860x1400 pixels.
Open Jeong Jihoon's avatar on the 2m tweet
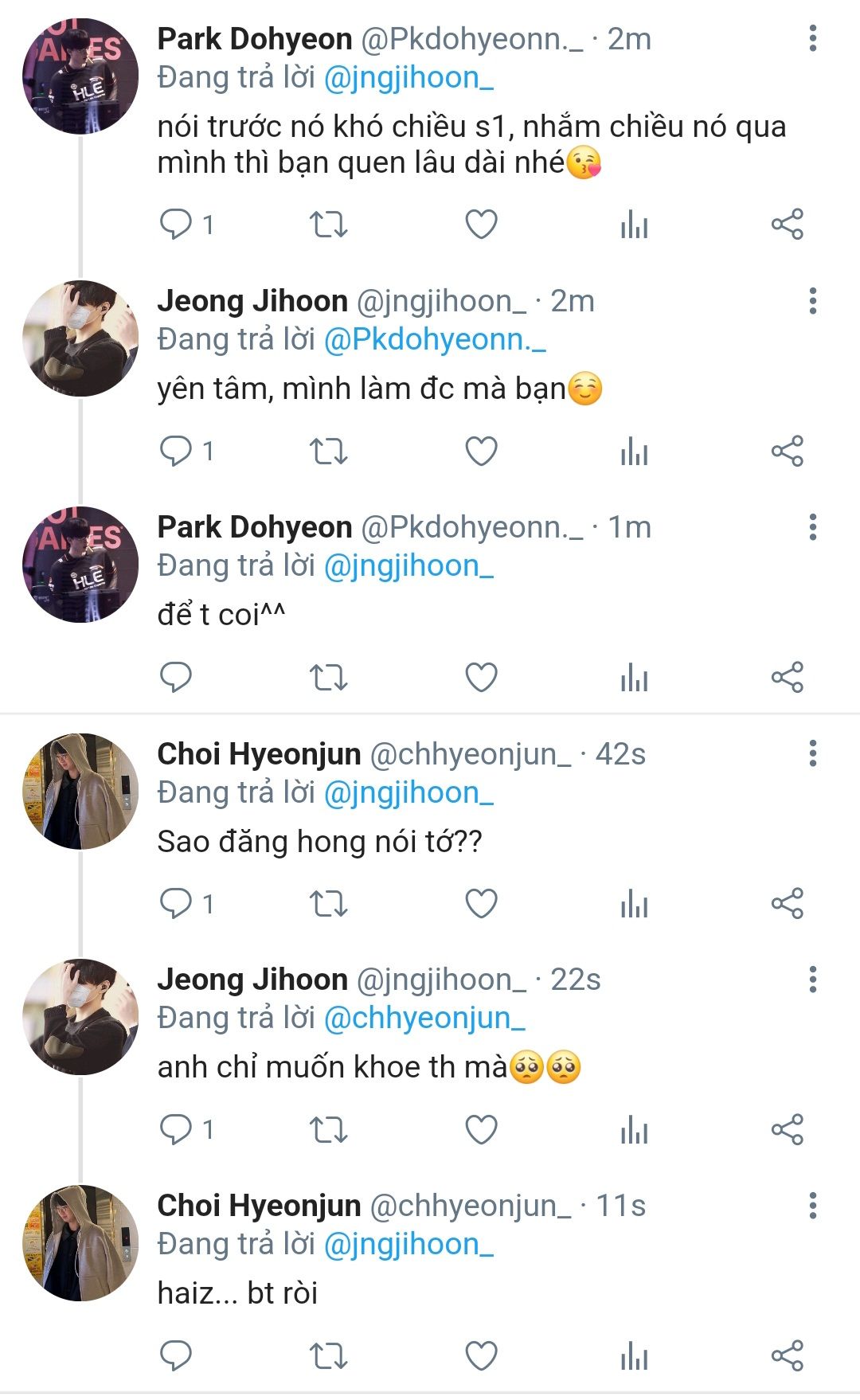[80, 338]
